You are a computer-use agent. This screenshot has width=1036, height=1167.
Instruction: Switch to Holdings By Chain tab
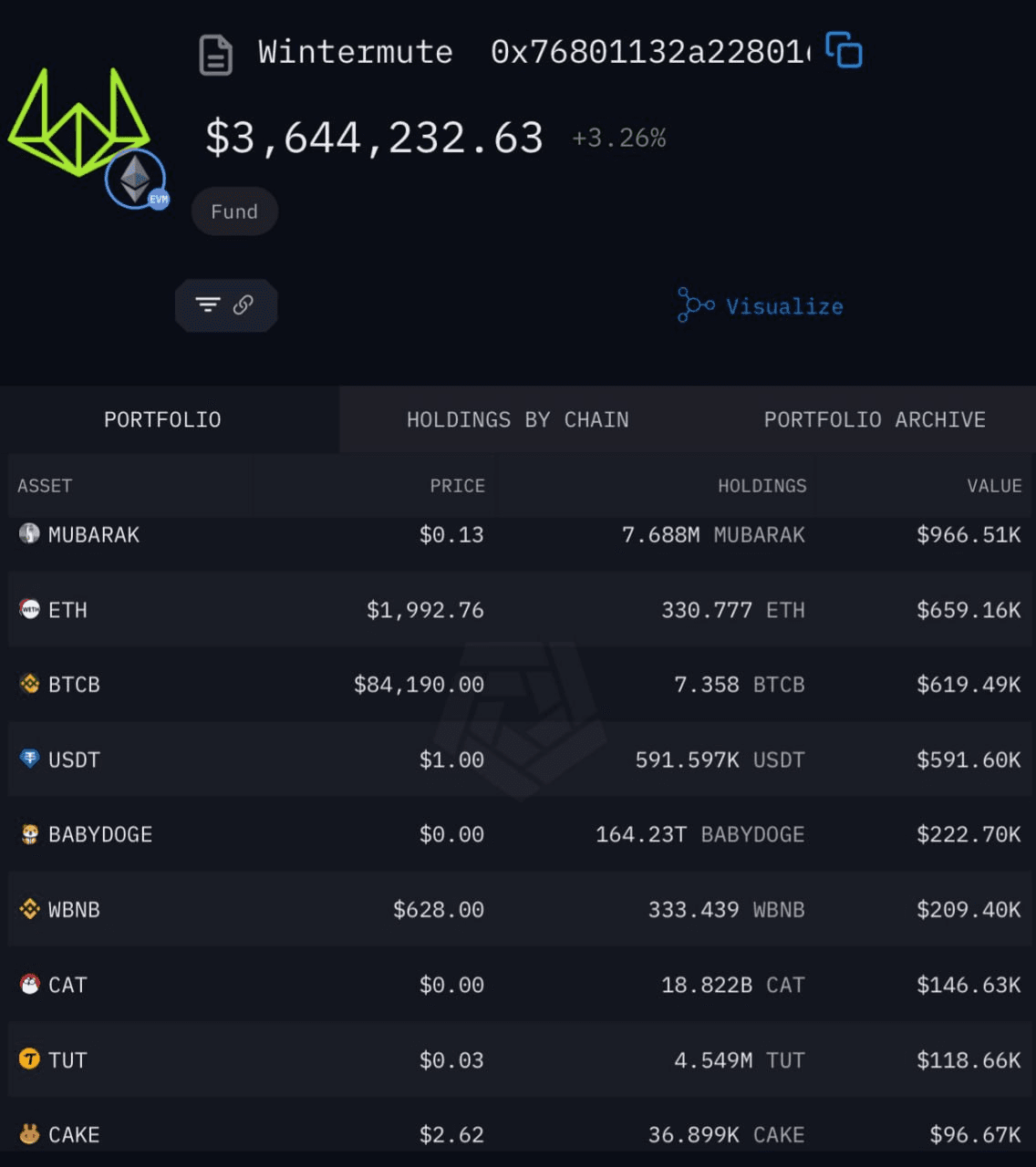click(517, 419)
